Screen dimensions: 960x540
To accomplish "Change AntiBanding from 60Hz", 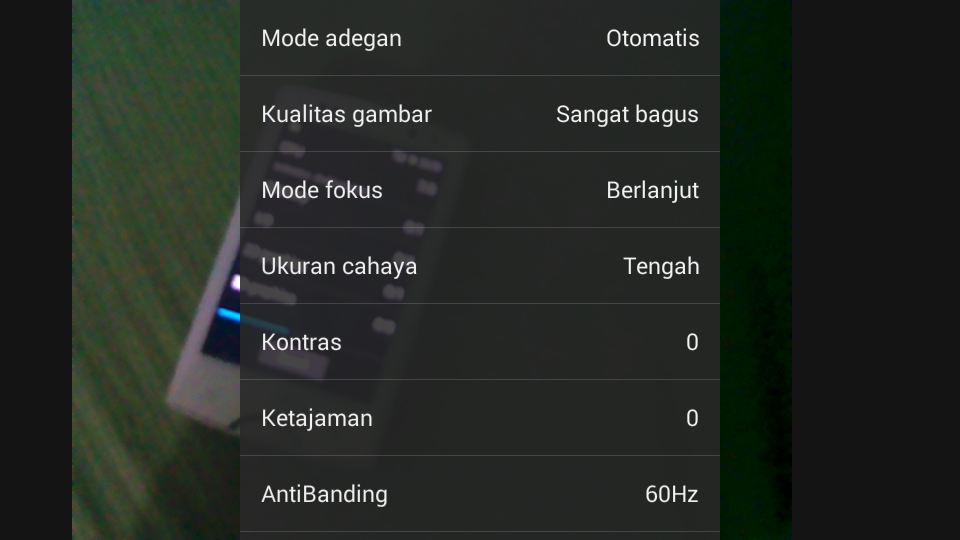I will pos(480,494).
